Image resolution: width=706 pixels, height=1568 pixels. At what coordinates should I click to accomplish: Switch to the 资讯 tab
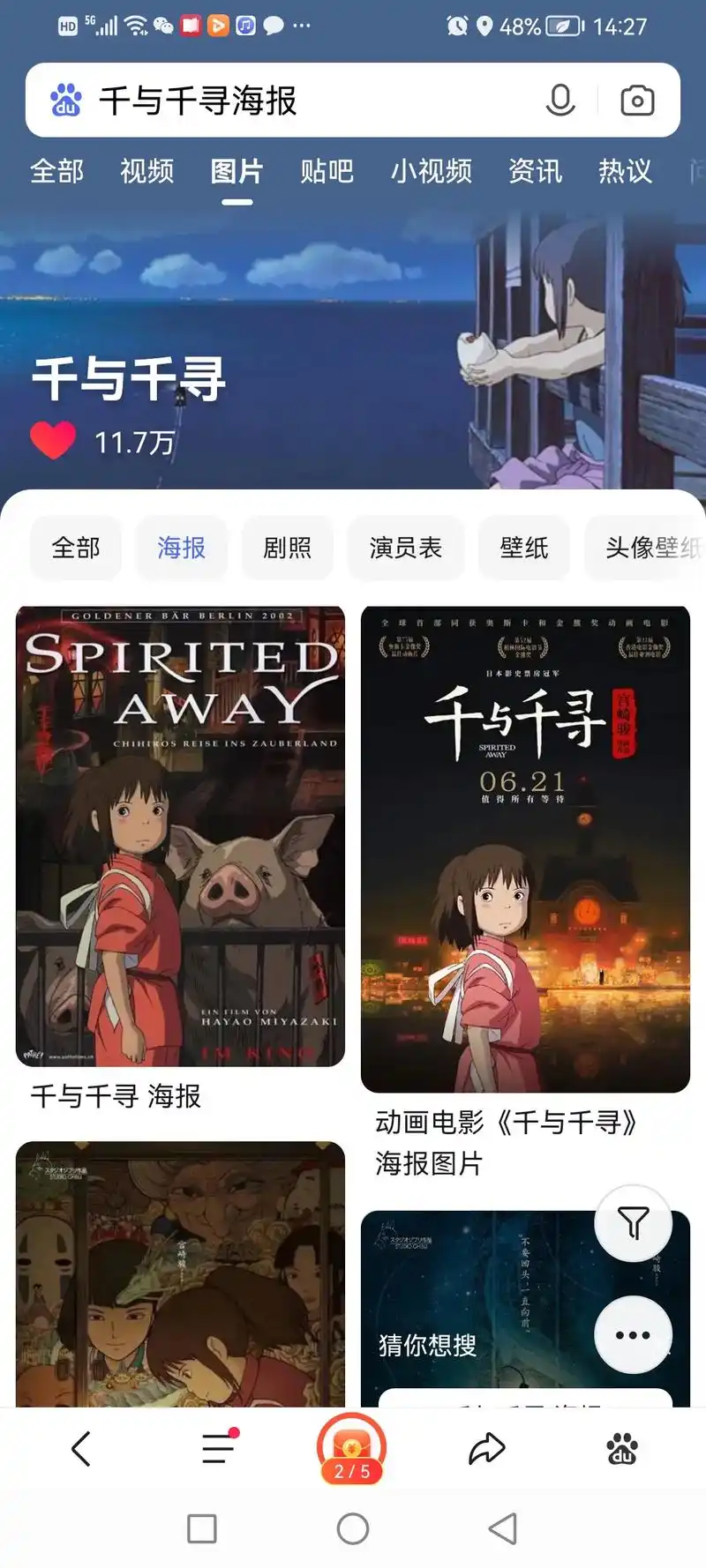[x=535, y=172]
